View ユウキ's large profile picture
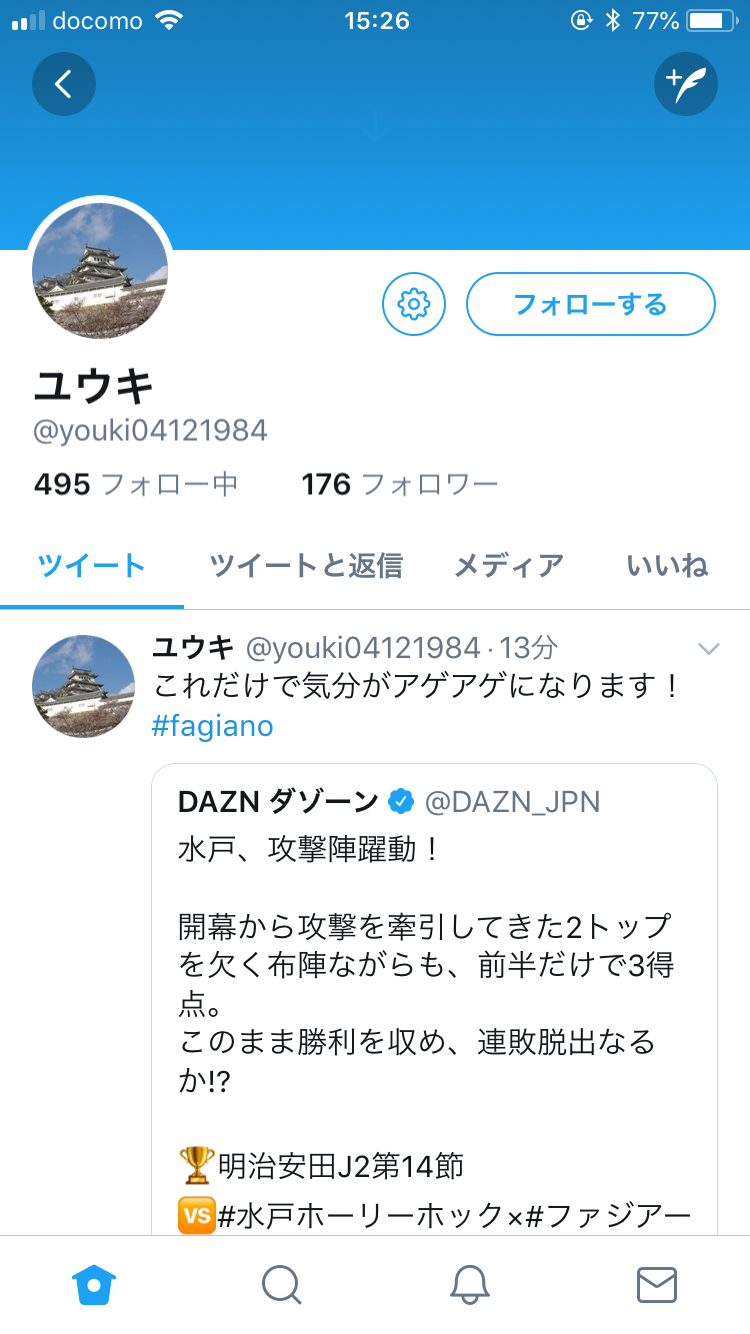750x1334 pixels. click(100, 271)
